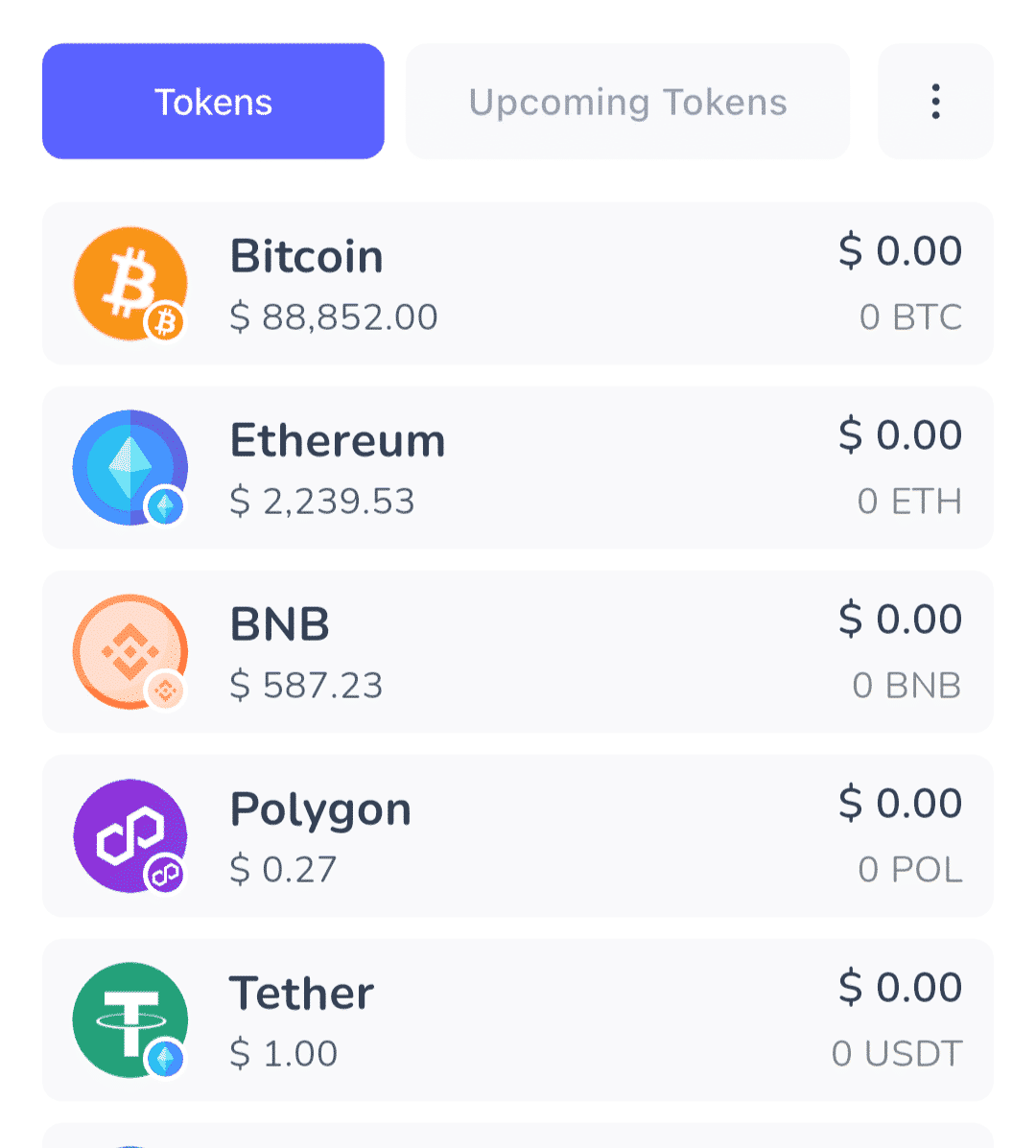This screenshot has width=1036, height=1148.
Task: Open the three-dot options menu
Action: pos(935,102)
